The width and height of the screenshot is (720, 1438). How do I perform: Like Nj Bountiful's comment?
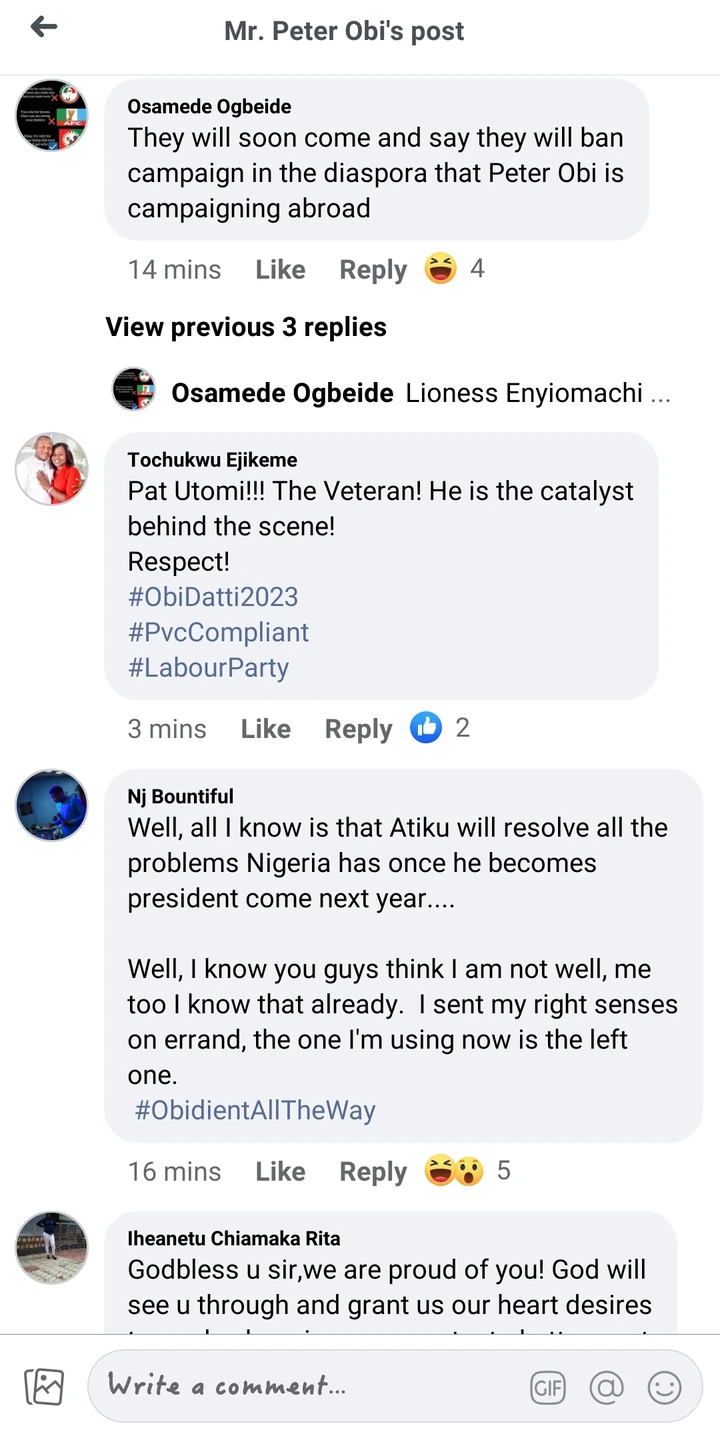pyautogui.click(x=280, y=1171)
